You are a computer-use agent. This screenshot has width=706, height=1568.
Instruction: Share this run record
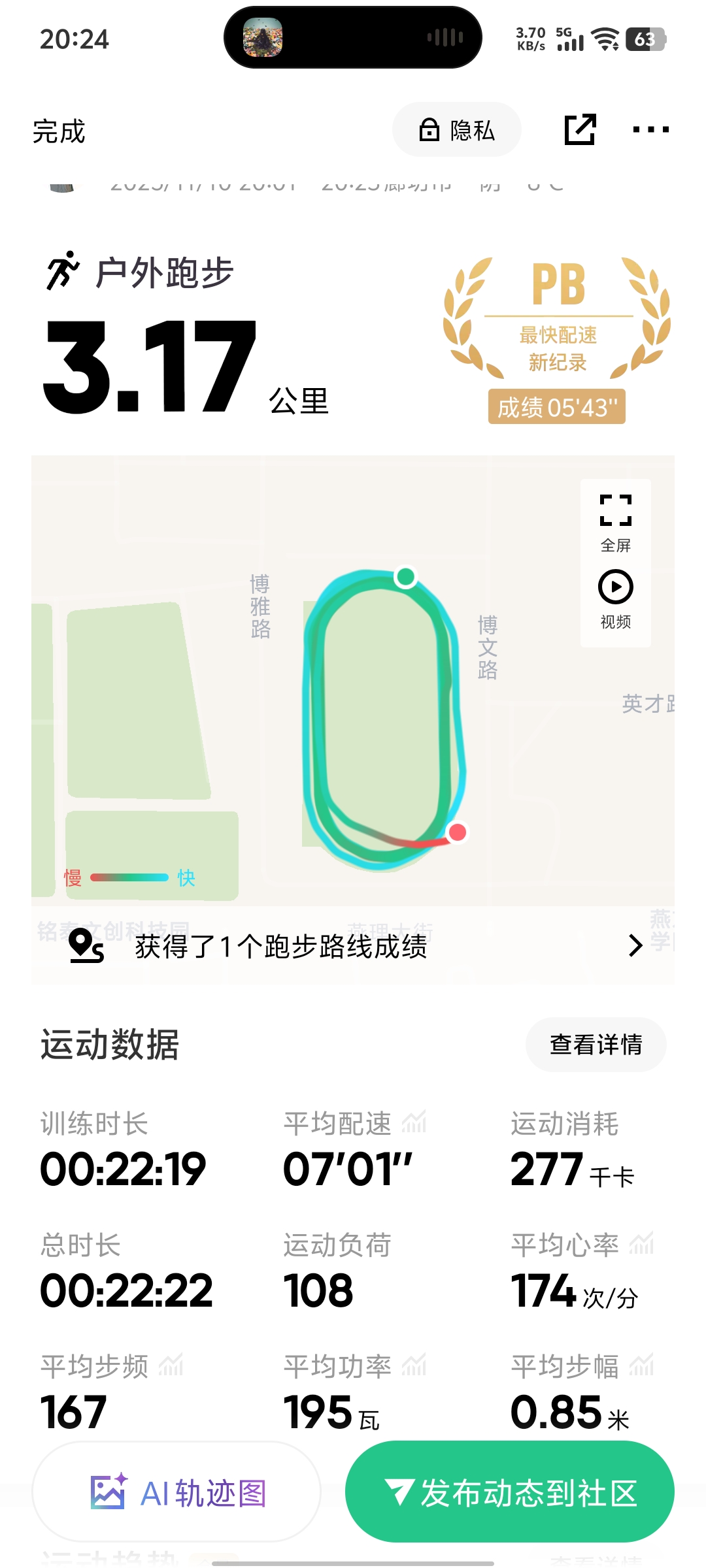coord(580,129)
